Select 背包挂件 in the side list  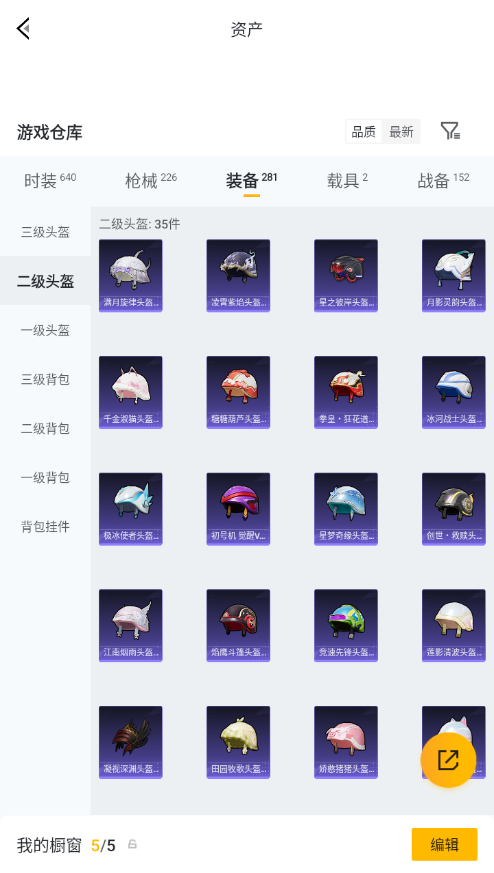tap(45, 526)
